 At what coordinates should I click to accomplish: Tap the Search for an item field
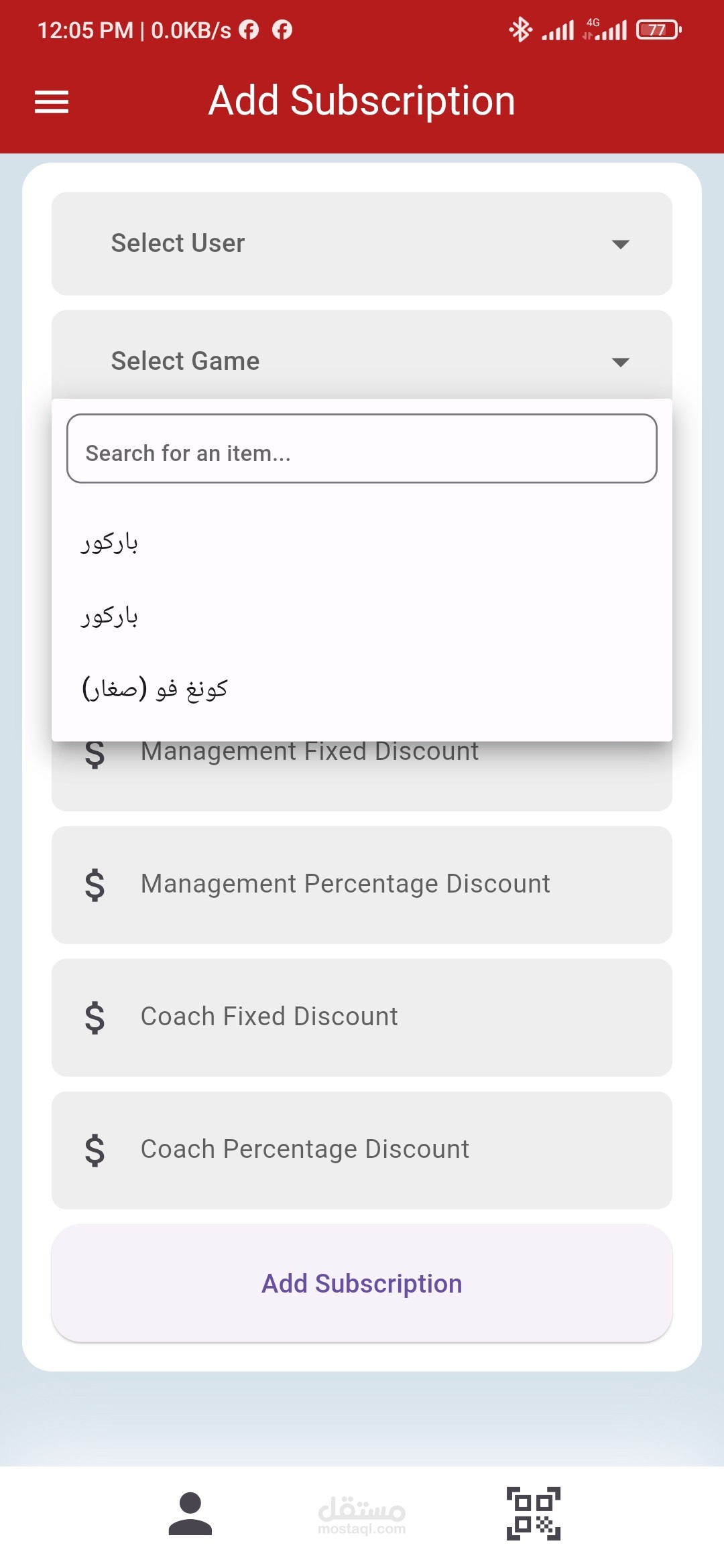[362, 449]
